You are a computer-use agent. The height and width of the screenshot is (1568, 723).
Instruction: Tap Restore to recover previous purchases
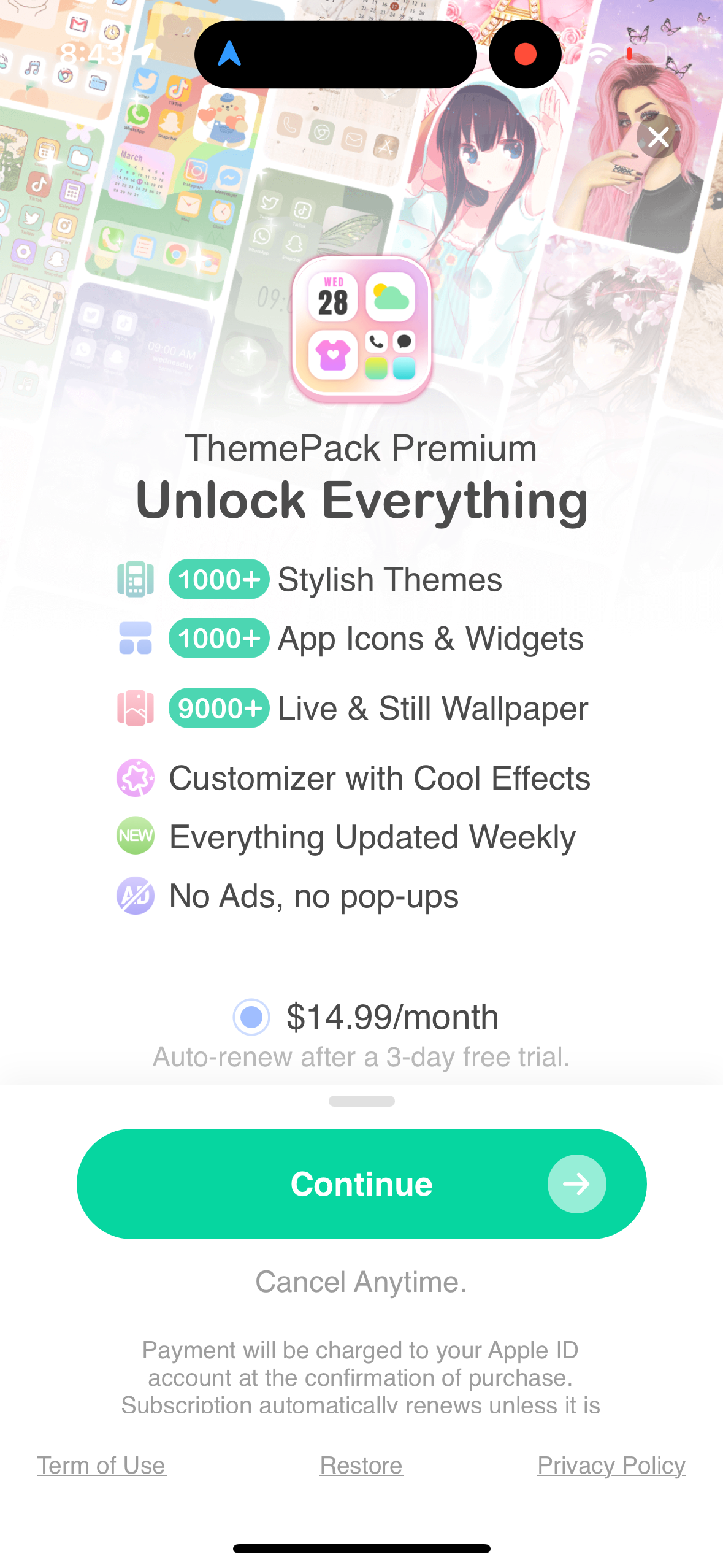pos(361,1466)
